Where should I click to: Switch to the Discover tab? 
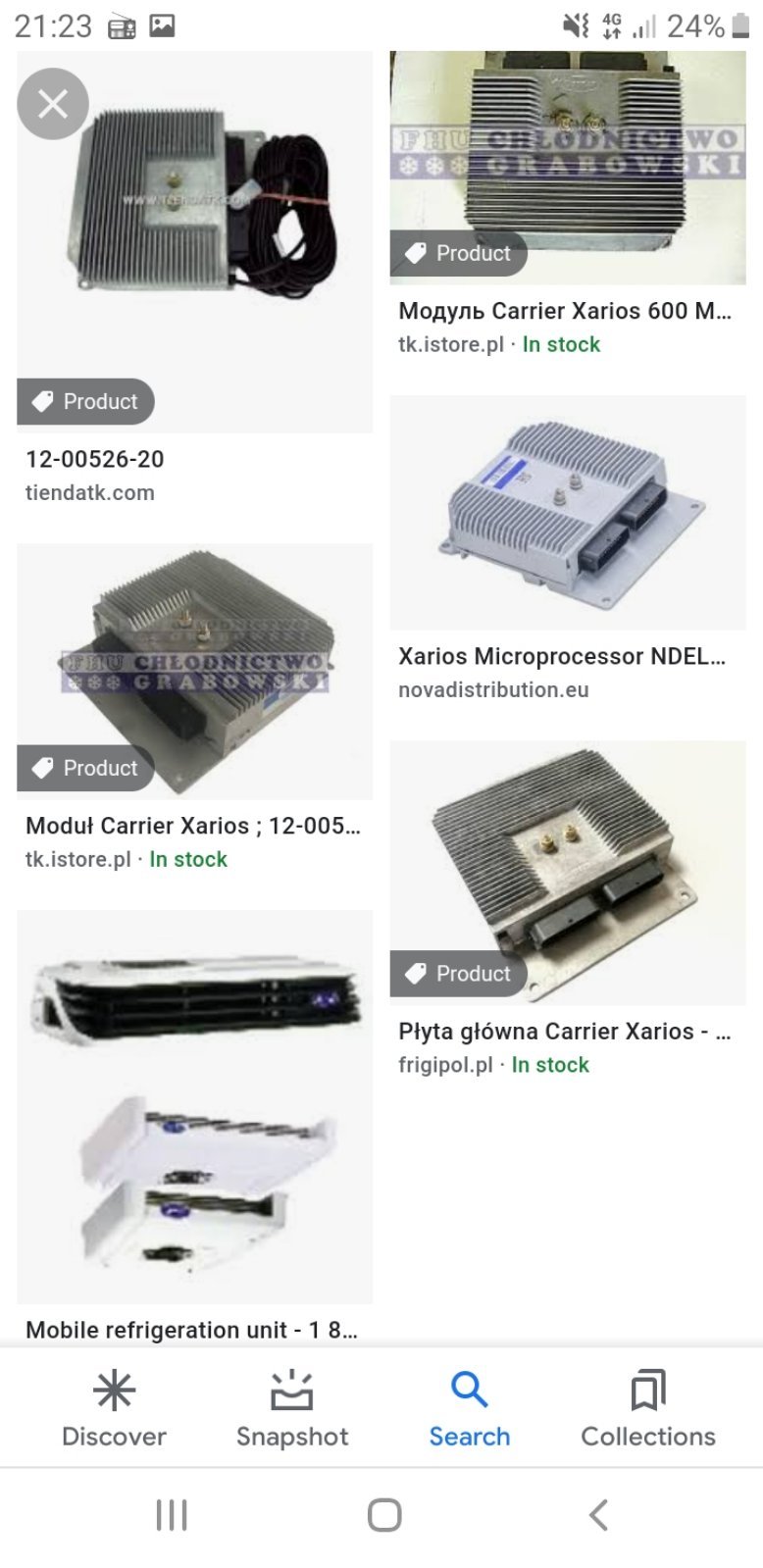[x=114, y=1408]
